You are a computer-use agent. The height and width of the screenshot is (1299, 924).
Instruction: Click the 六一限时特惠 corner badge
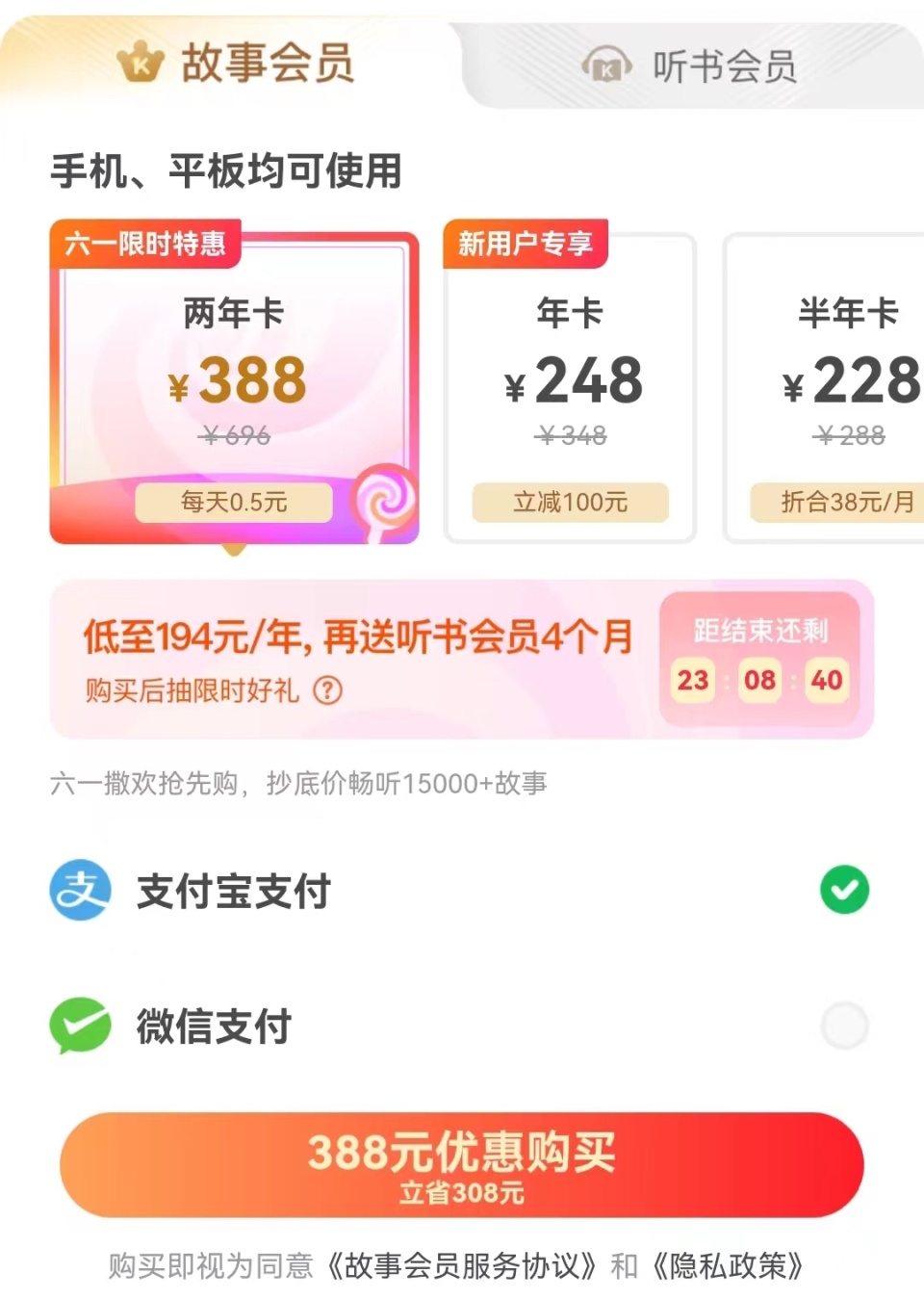146,245
